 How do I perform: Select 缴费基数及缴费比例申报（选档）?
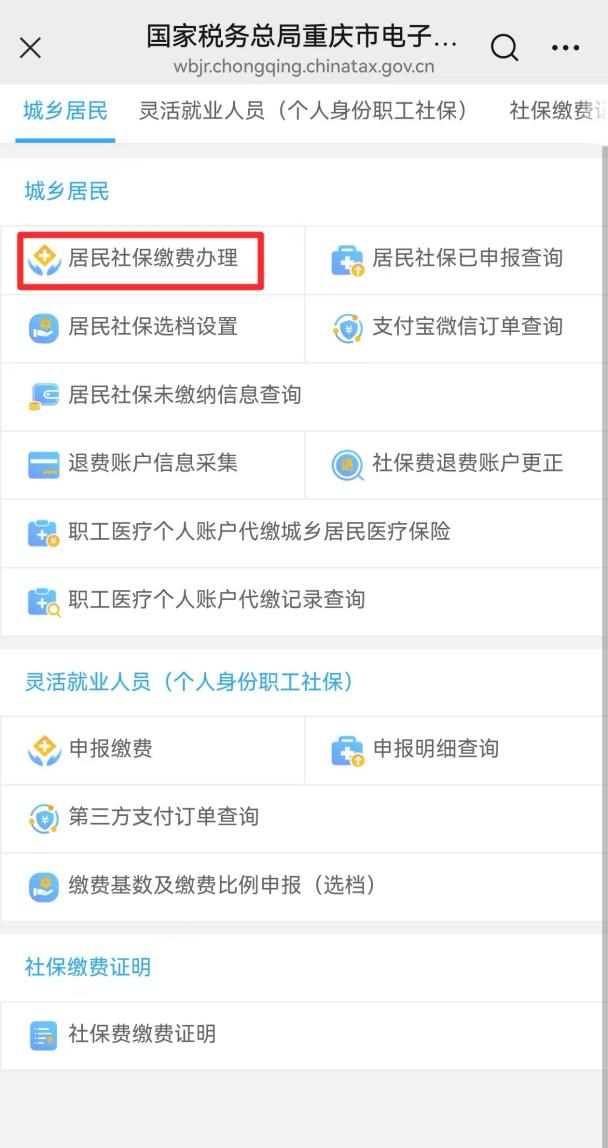tap(221, 886)
